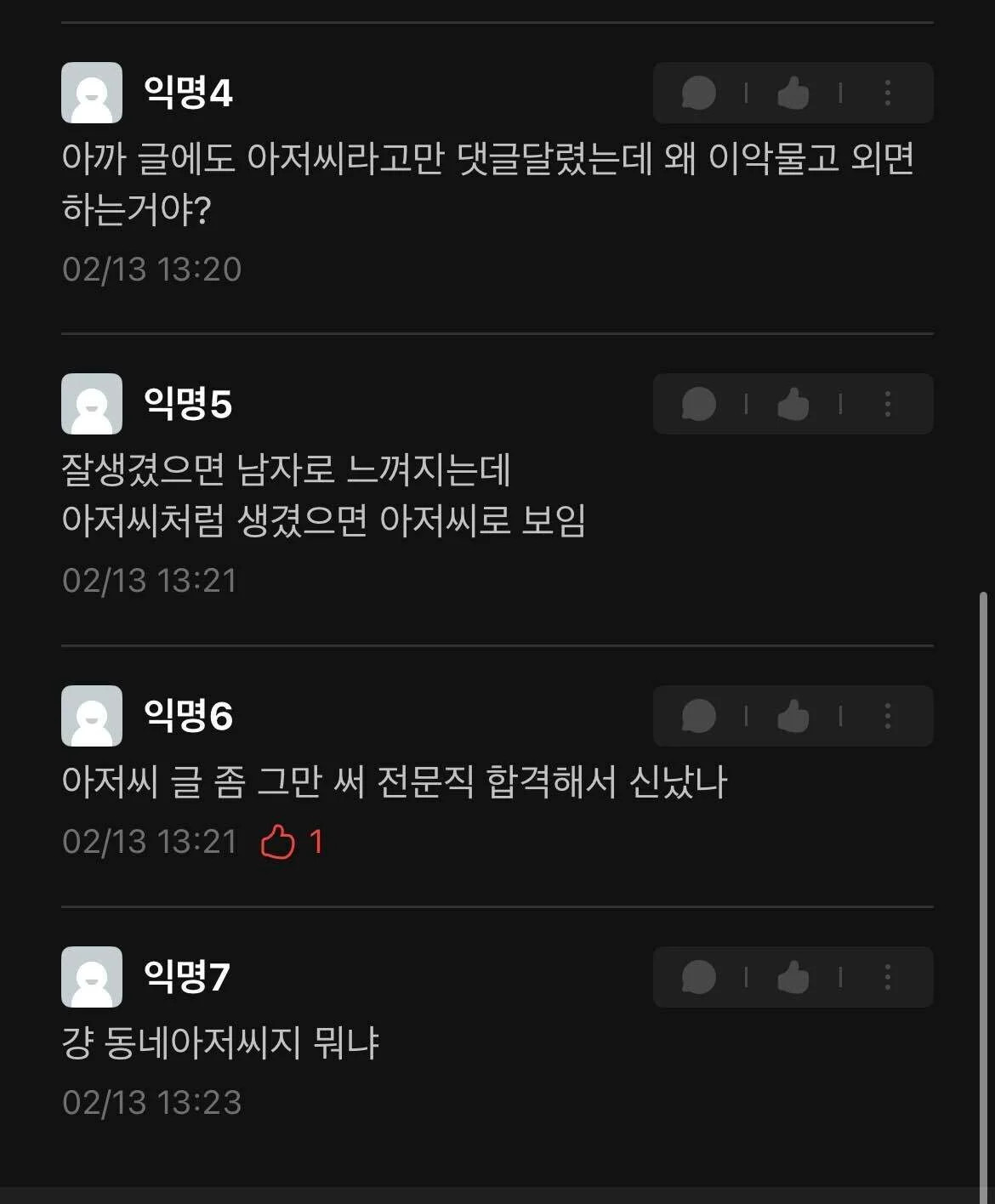Like 익명4's comment

click(793, 93)
